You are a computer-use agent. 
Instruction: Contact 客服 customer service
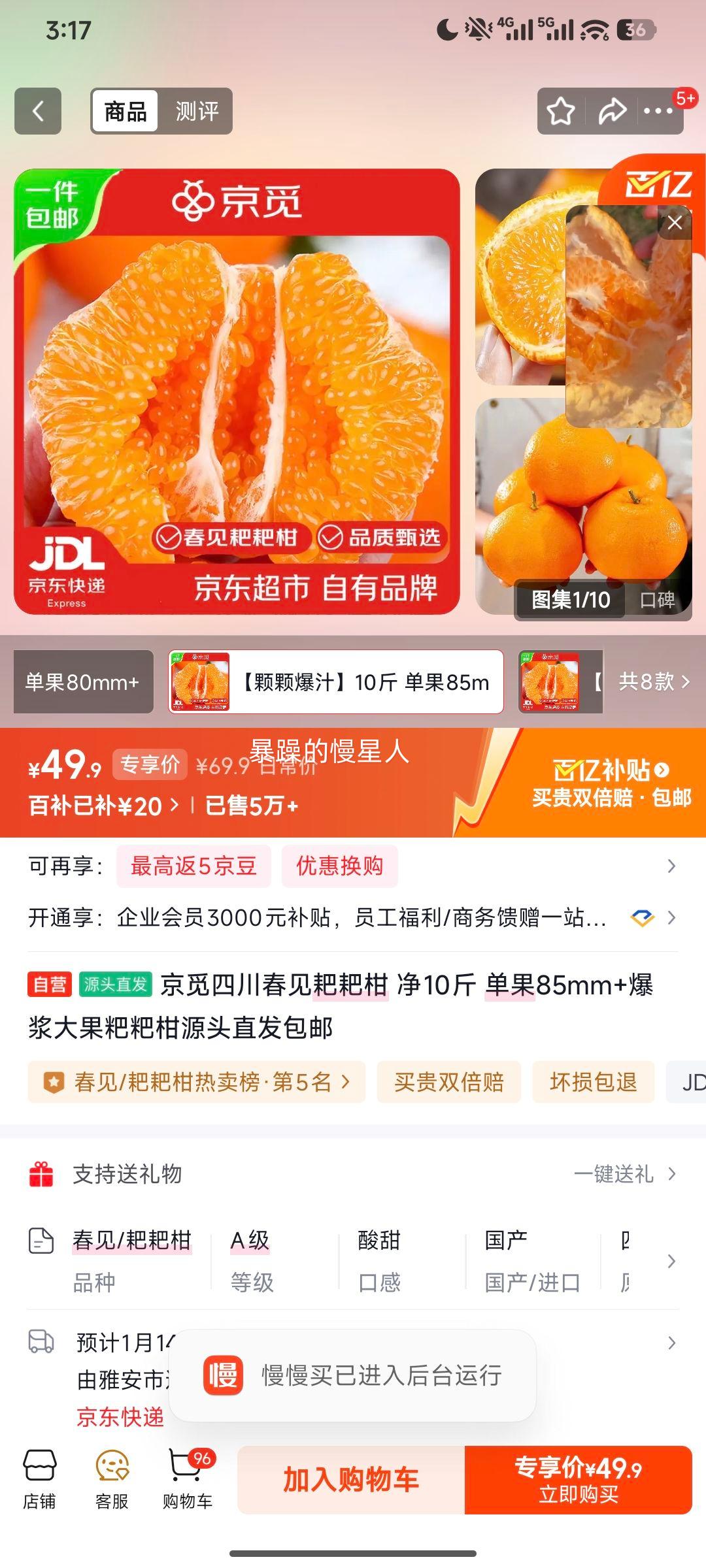[113, 1480]
